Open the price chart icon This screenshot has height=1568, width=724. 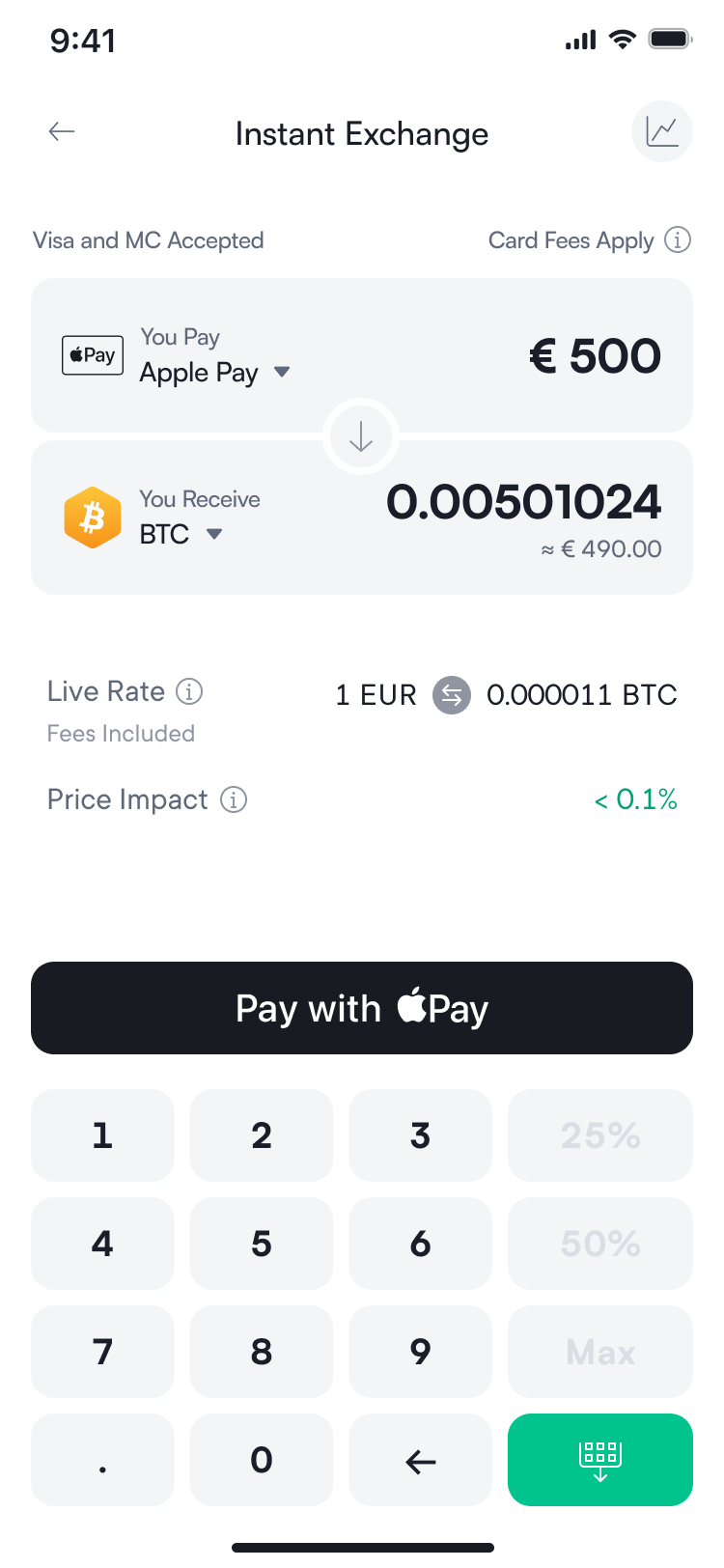662,131
